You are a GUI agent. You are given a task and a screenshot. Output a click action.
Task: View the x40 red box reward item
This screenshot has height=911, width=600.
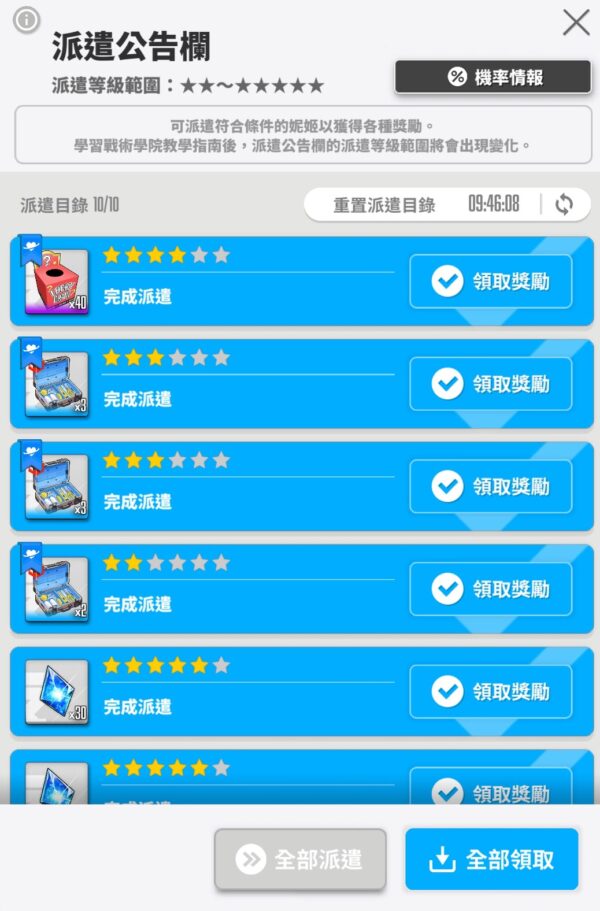coord(56,281)
